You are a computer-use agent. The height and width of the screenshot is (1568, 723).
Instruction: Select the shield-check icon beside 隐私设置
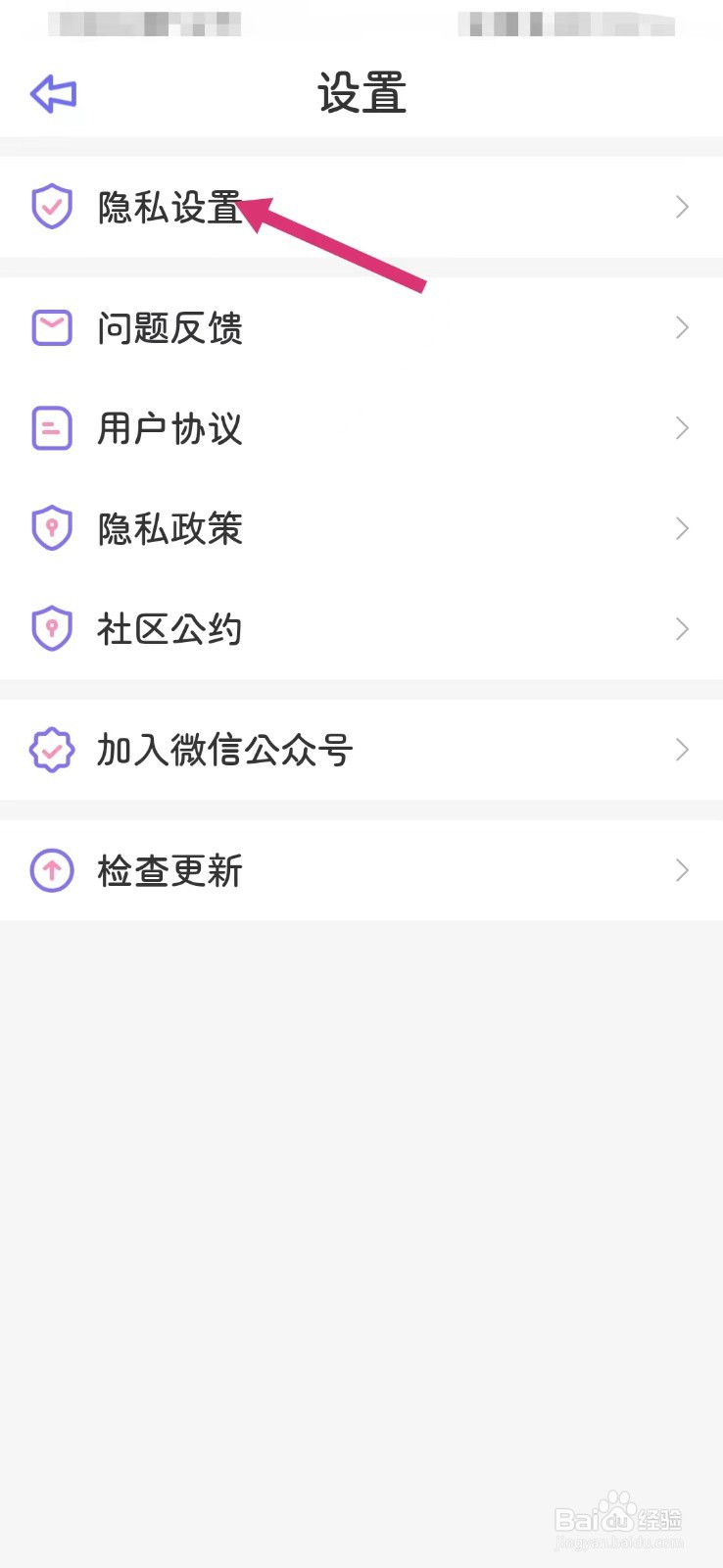click(x=52, y=206)
